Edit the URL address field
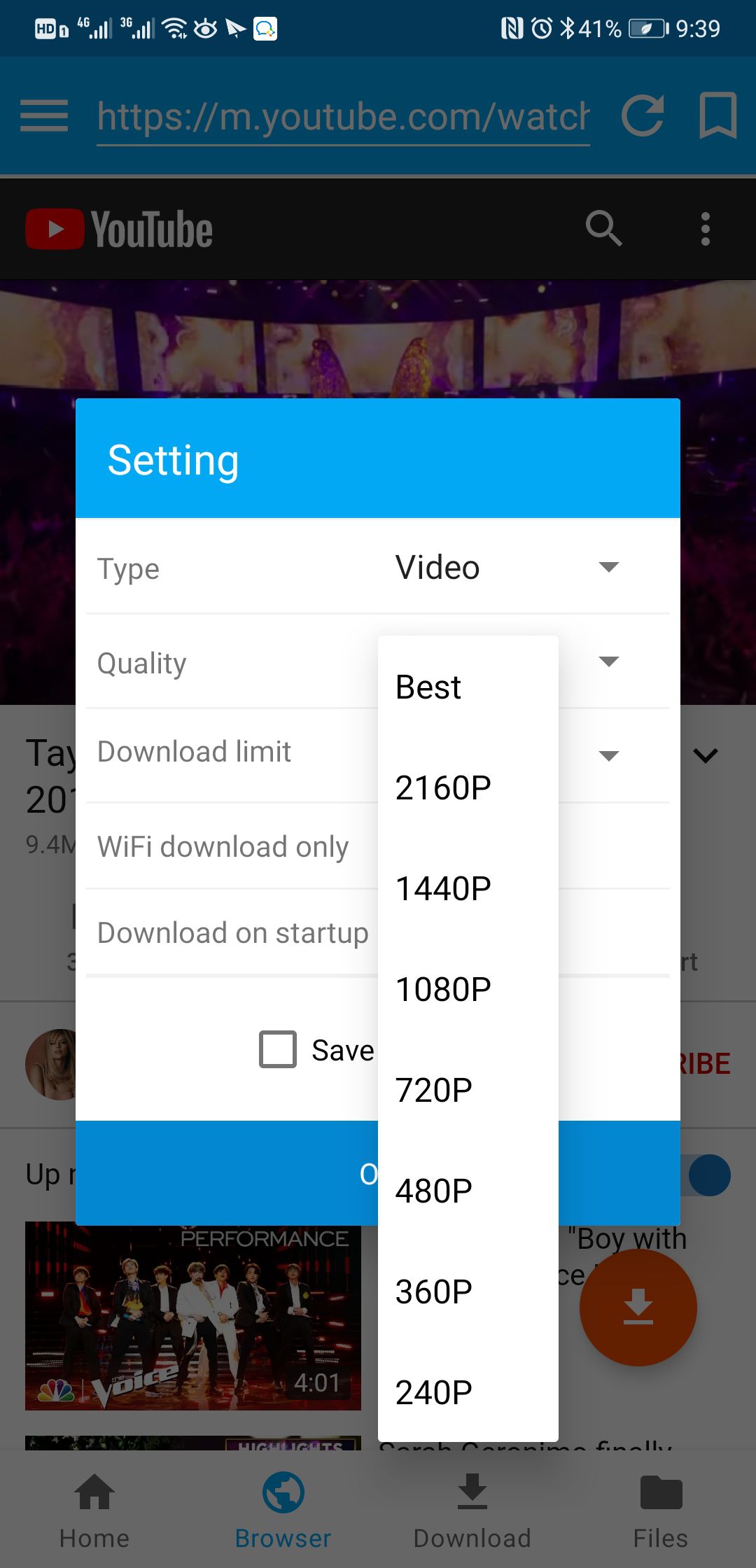The image size is (756, 1568). [343, 117]
